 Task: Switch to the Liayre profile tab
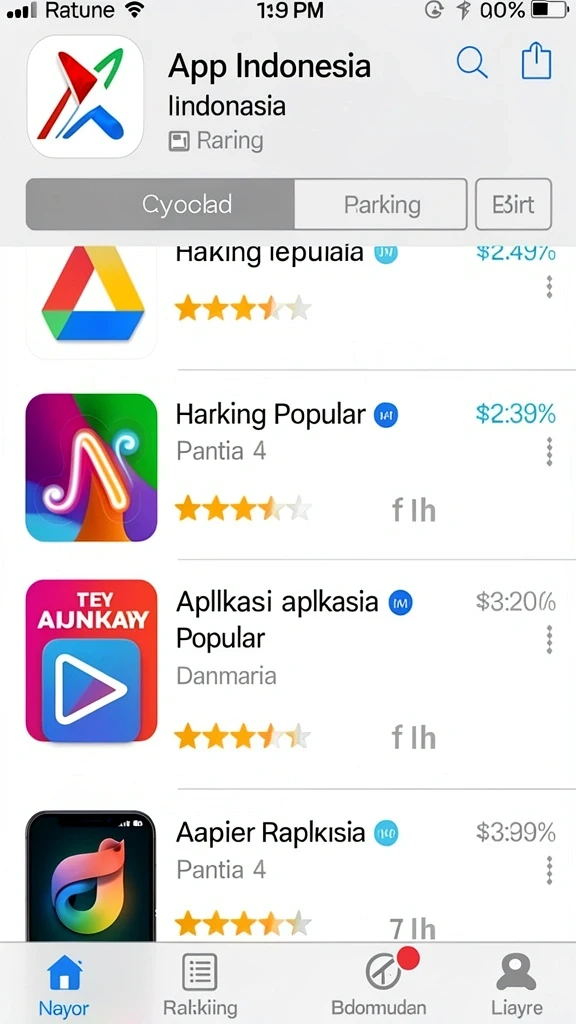(x=516, y=985)
